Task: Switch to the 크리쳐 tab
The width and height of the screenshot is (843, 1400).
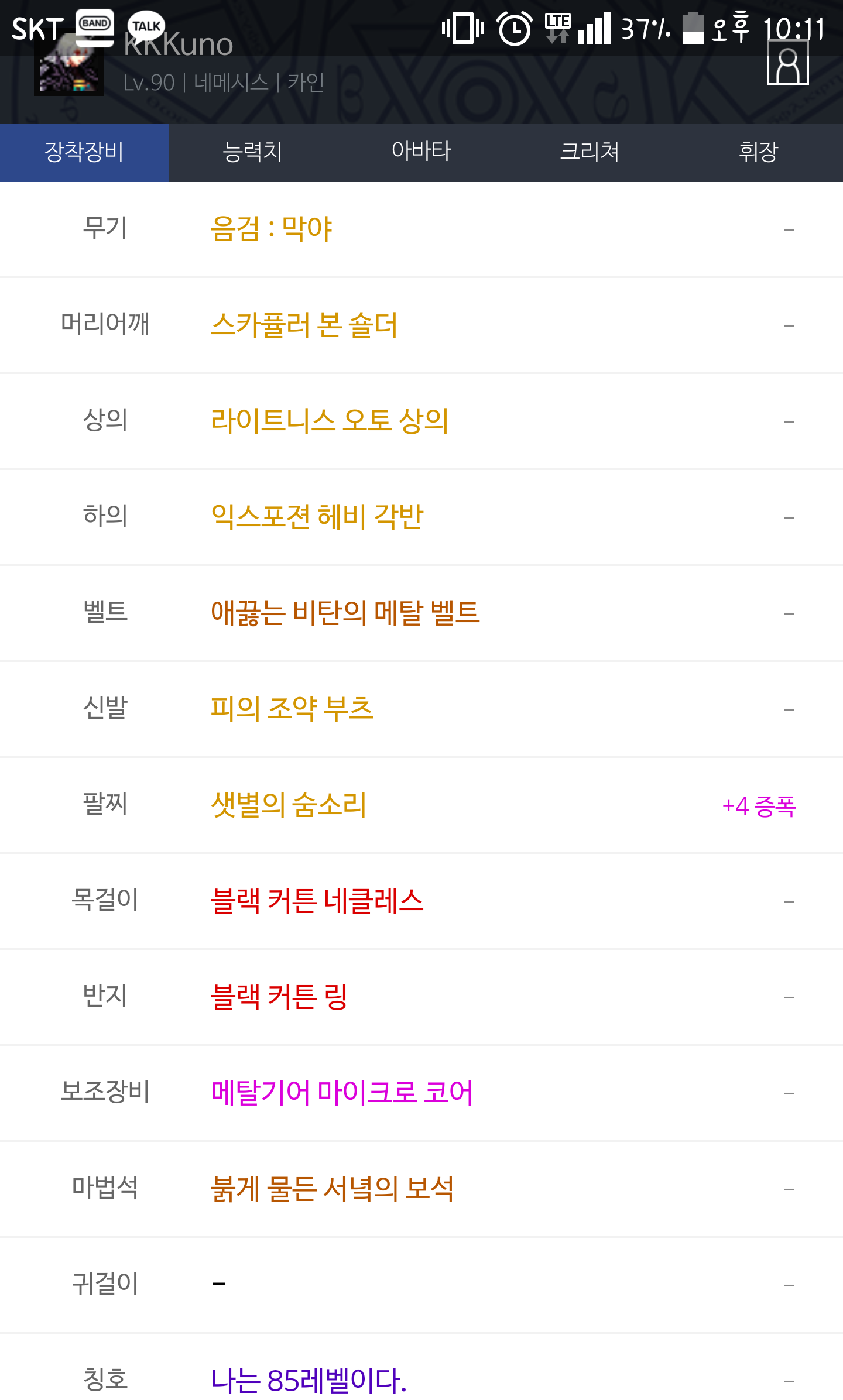Action: 590,152
